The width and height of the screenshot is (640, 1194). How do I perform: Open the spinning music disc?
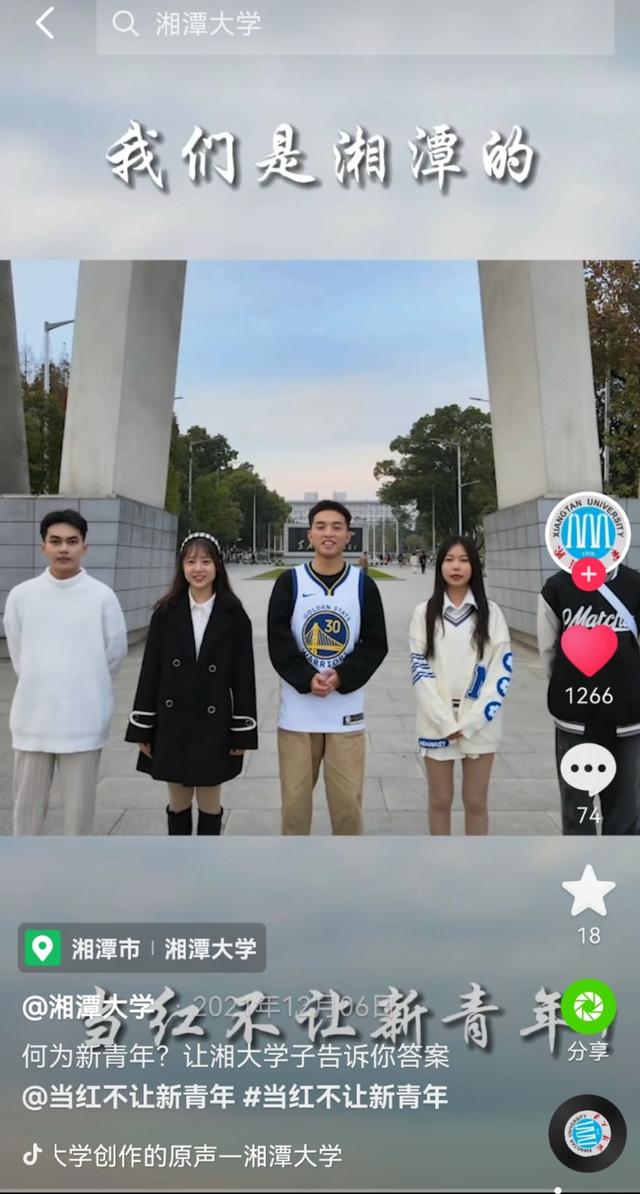point(588,1135)
